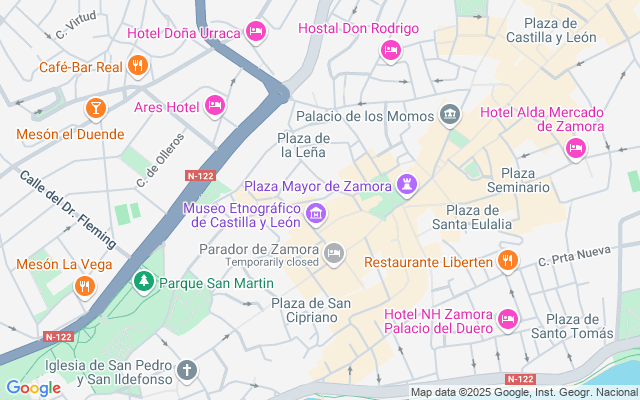Image resolution: width=640 pixels, height=400 pixels.
Task: Select the Restaurante Liberten pin
Action: click(508, 261)
